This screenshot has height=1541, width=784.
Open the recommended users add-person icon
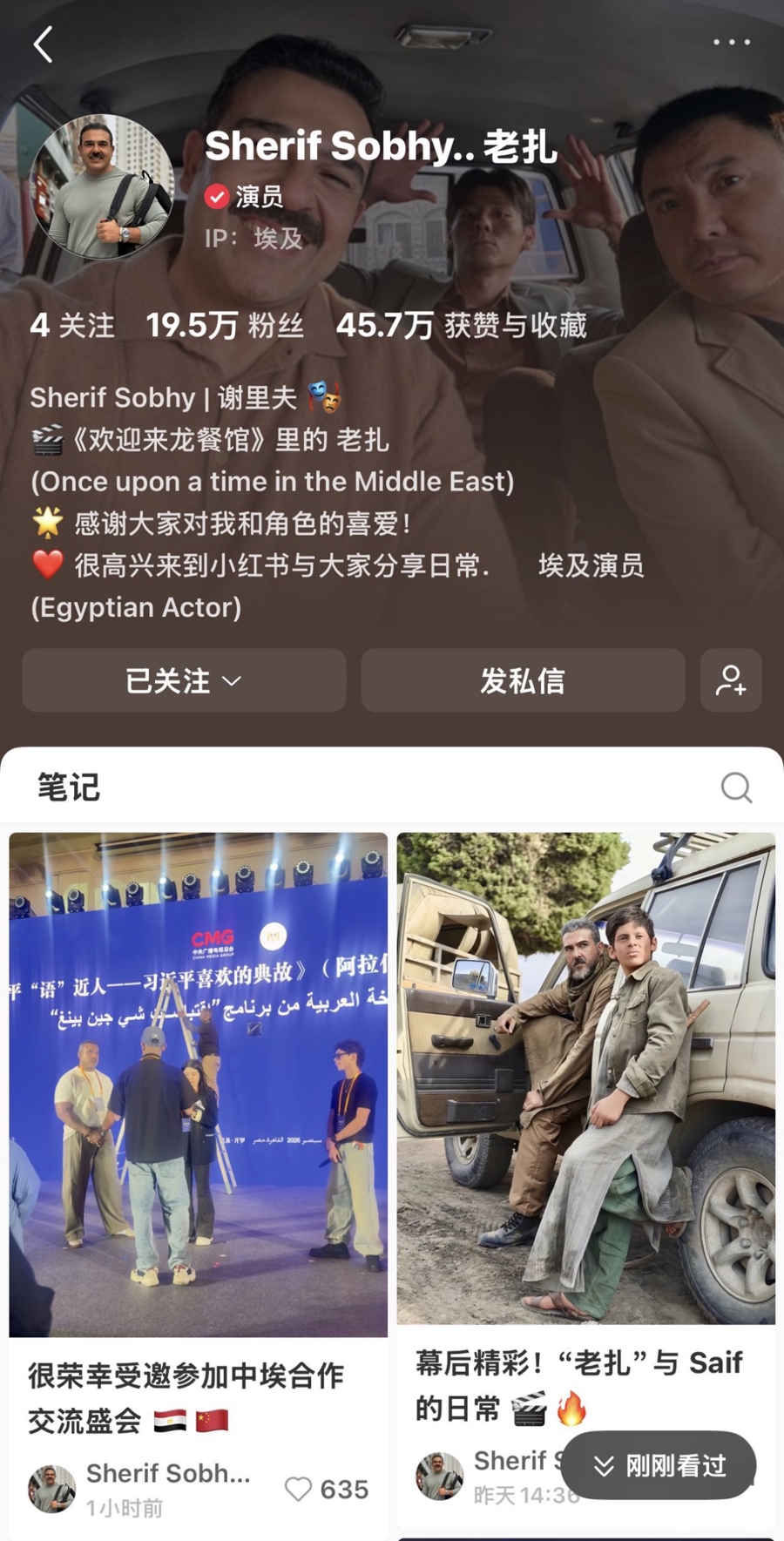click(x=731, y=680)
